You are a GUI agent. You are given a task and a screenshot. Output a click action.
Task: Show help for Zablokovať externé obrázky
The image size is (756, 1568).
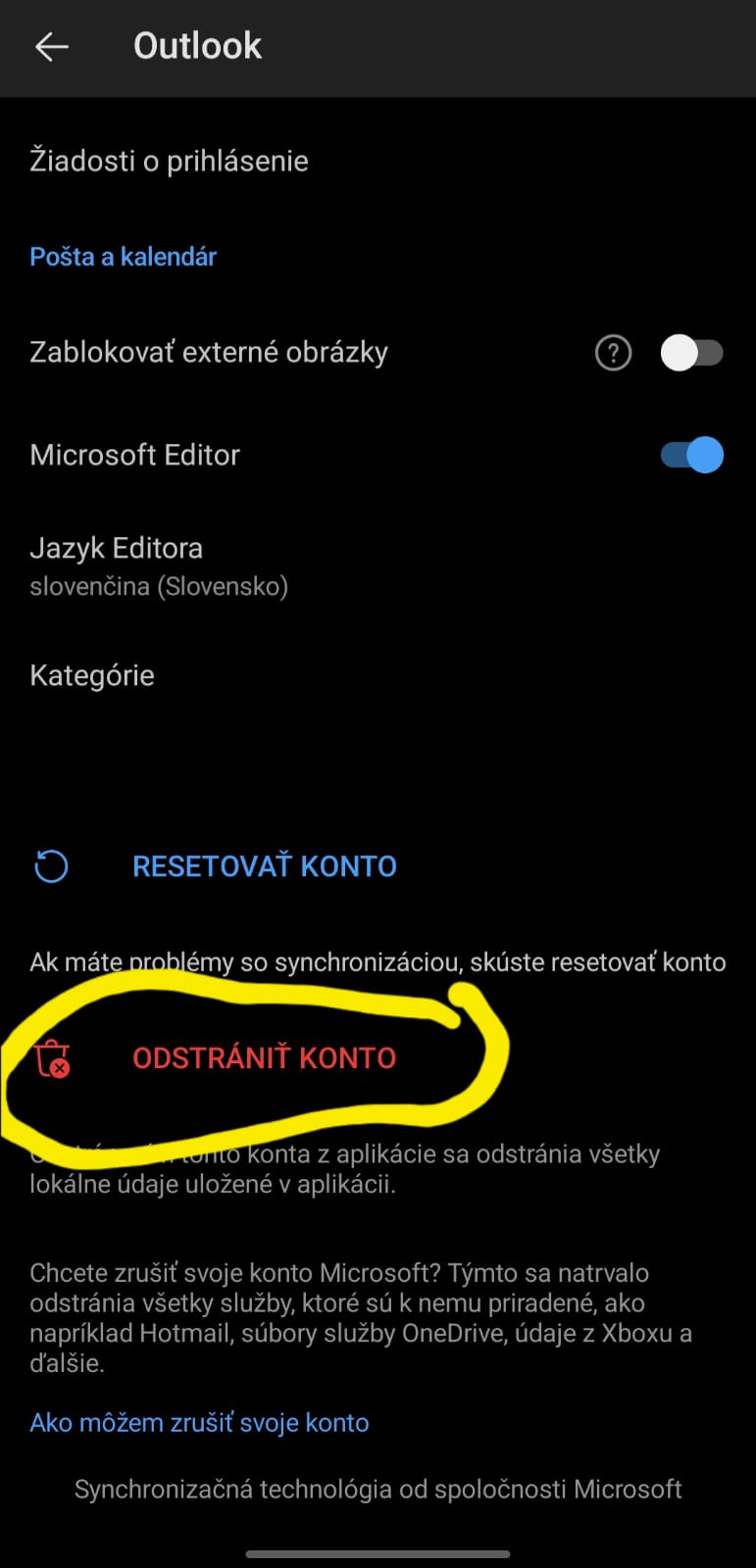pos(614,353)
